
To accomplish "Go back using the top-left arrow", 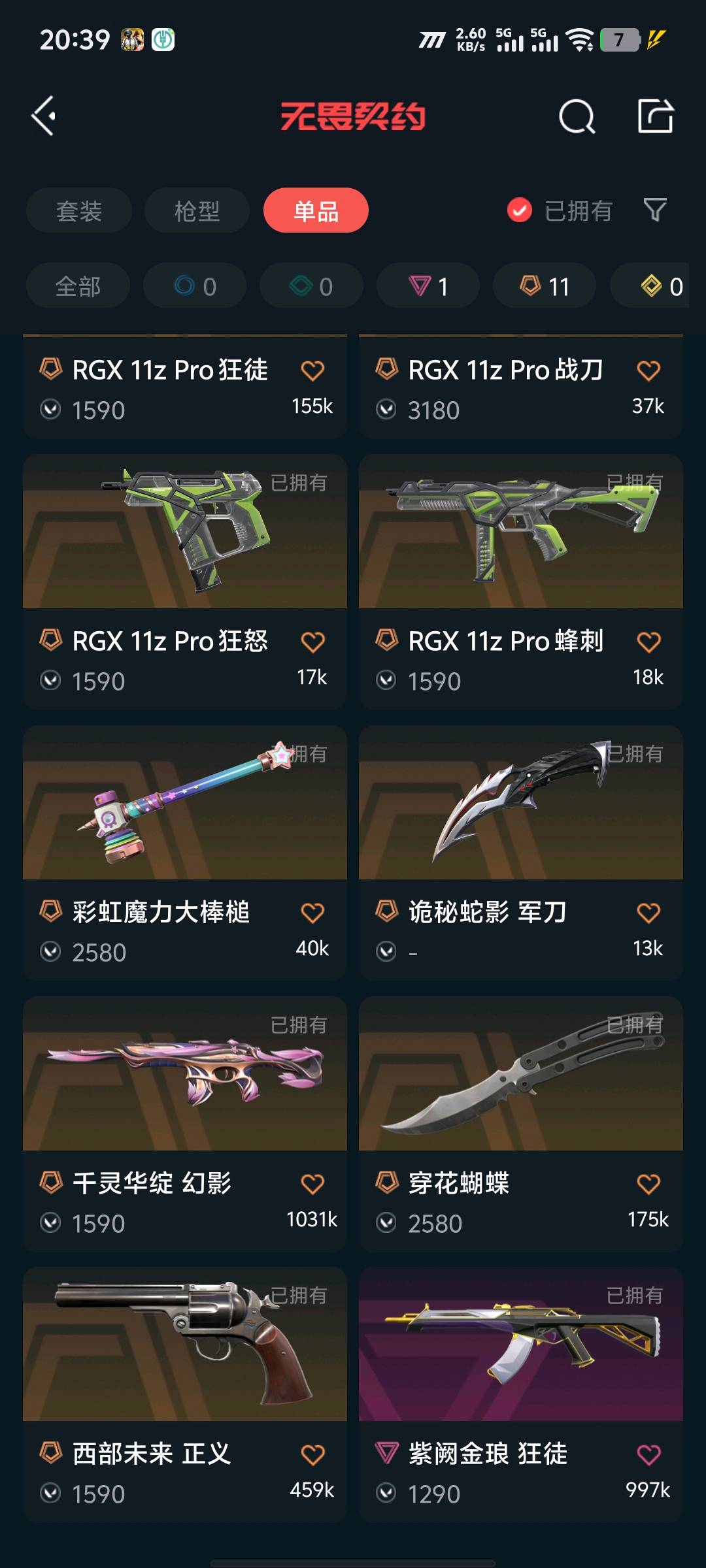I will click(x=44, y=116).
